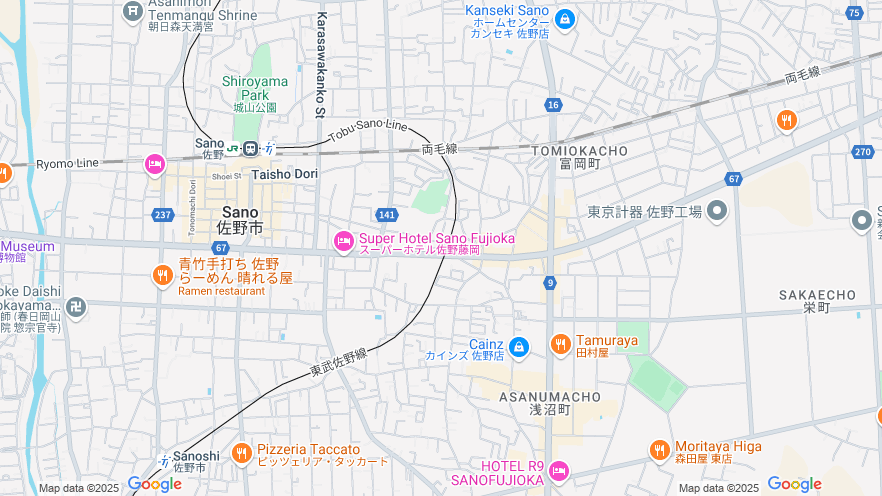The image size is (882, 496).
Task: Open the Tamuraya restaurant pin
Action: (x=560, y=345)
